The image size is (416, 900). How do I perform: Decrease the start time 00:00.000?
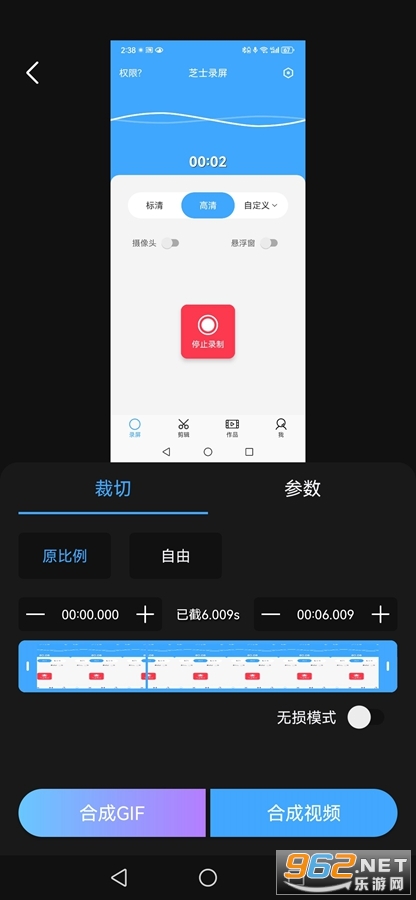pos(36,614)
